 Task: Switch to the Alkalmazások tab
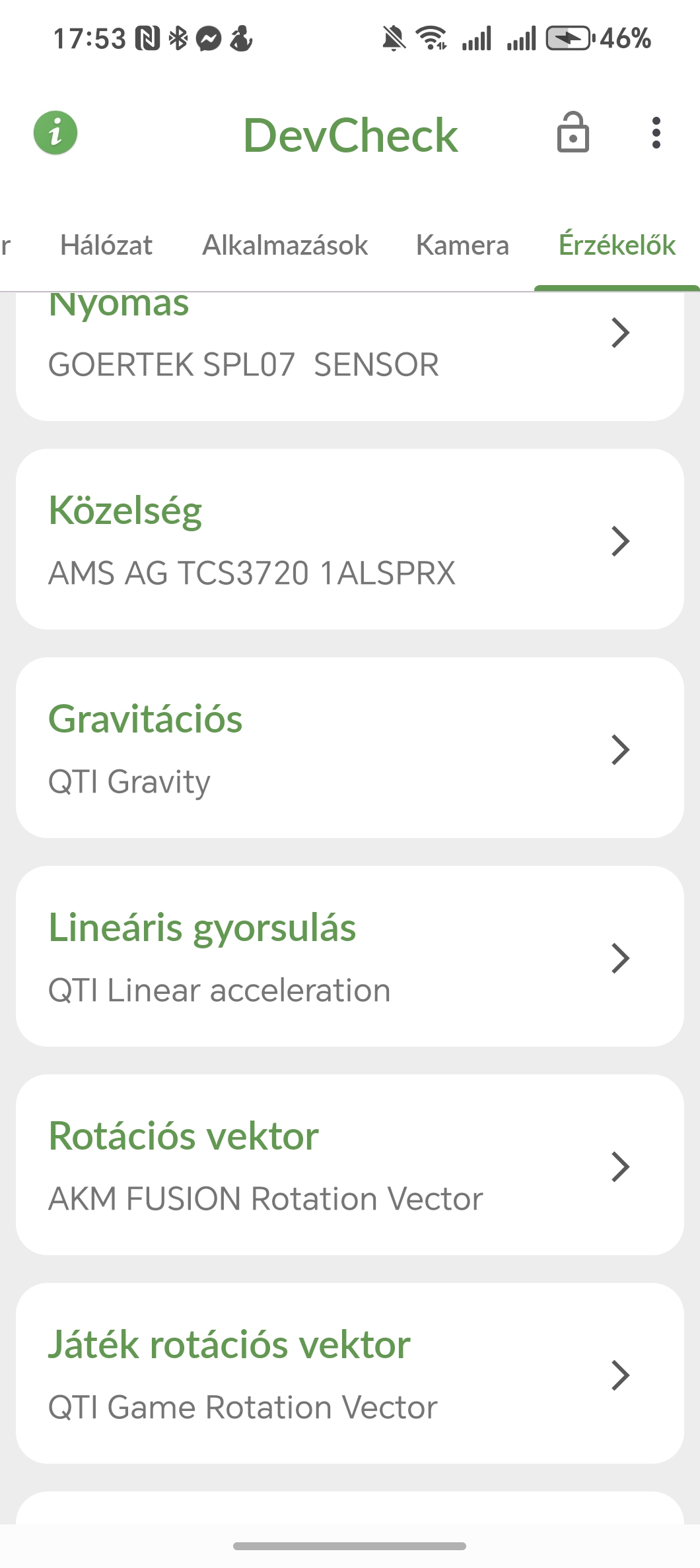click(x=285, y=245)
